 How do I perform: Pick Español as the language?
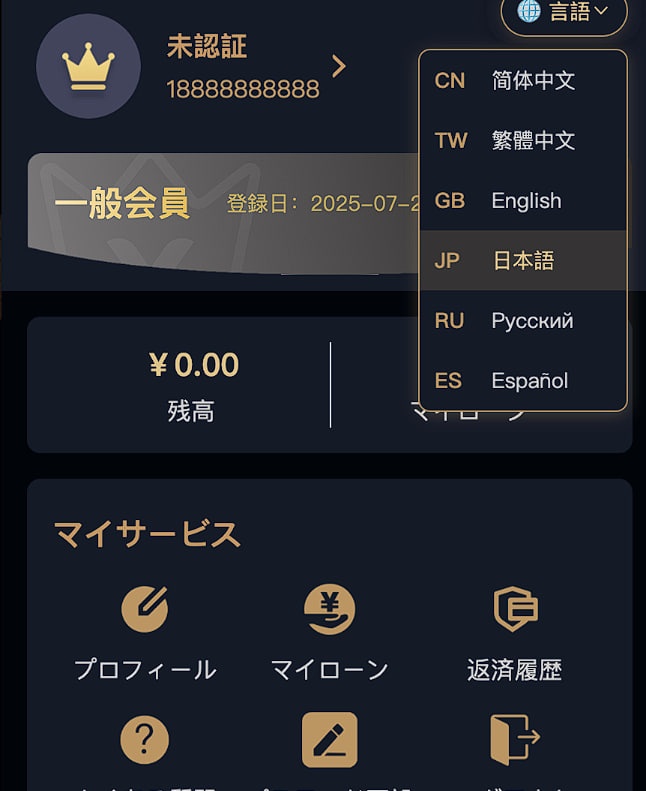[523, 381]
